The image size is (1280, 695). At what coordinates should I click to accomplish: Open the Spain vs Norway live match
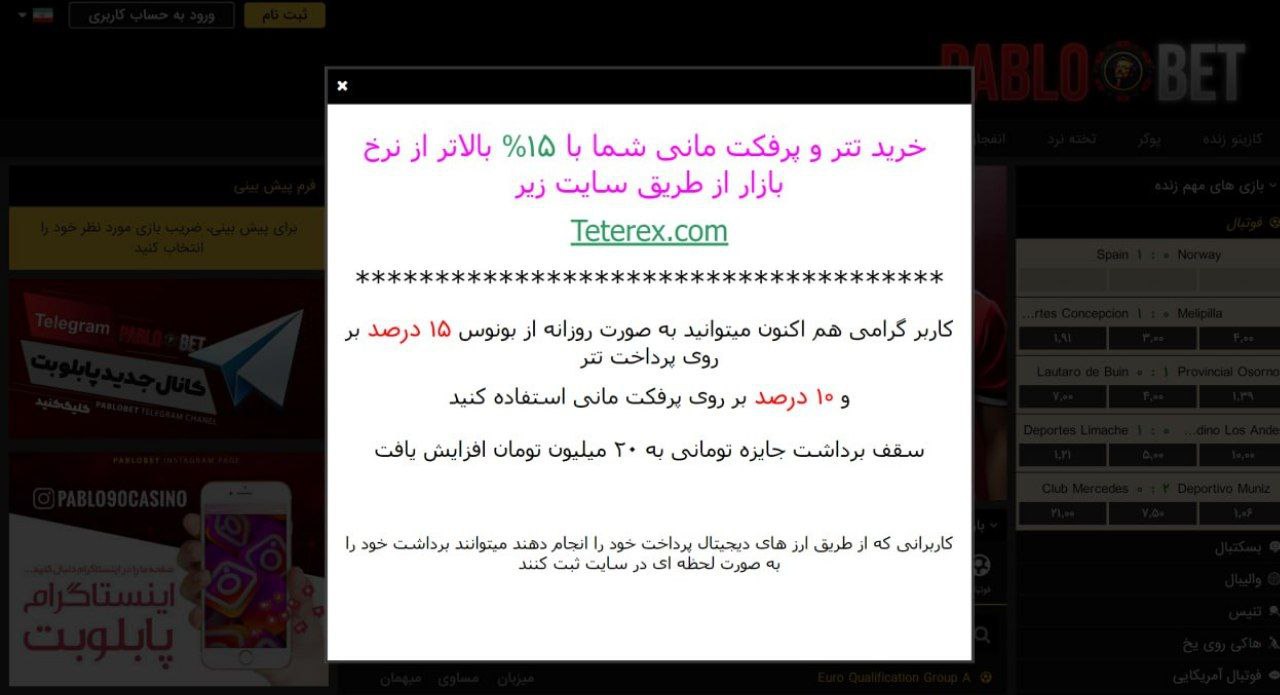coord(1148,255)
